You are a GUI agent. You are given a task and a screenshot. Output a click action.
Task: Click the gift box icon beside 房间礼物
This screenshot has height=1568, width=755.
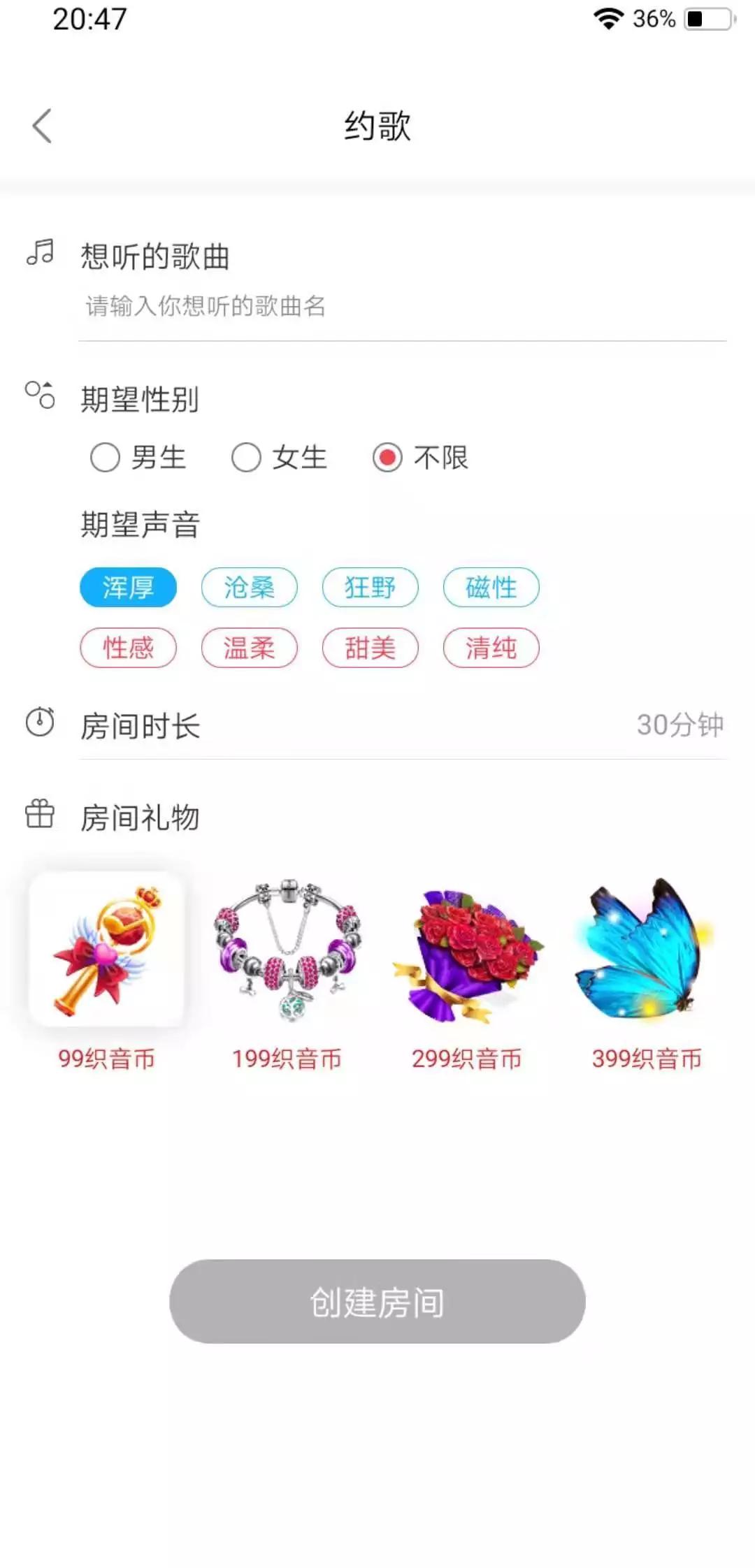(x=40, y=814)
